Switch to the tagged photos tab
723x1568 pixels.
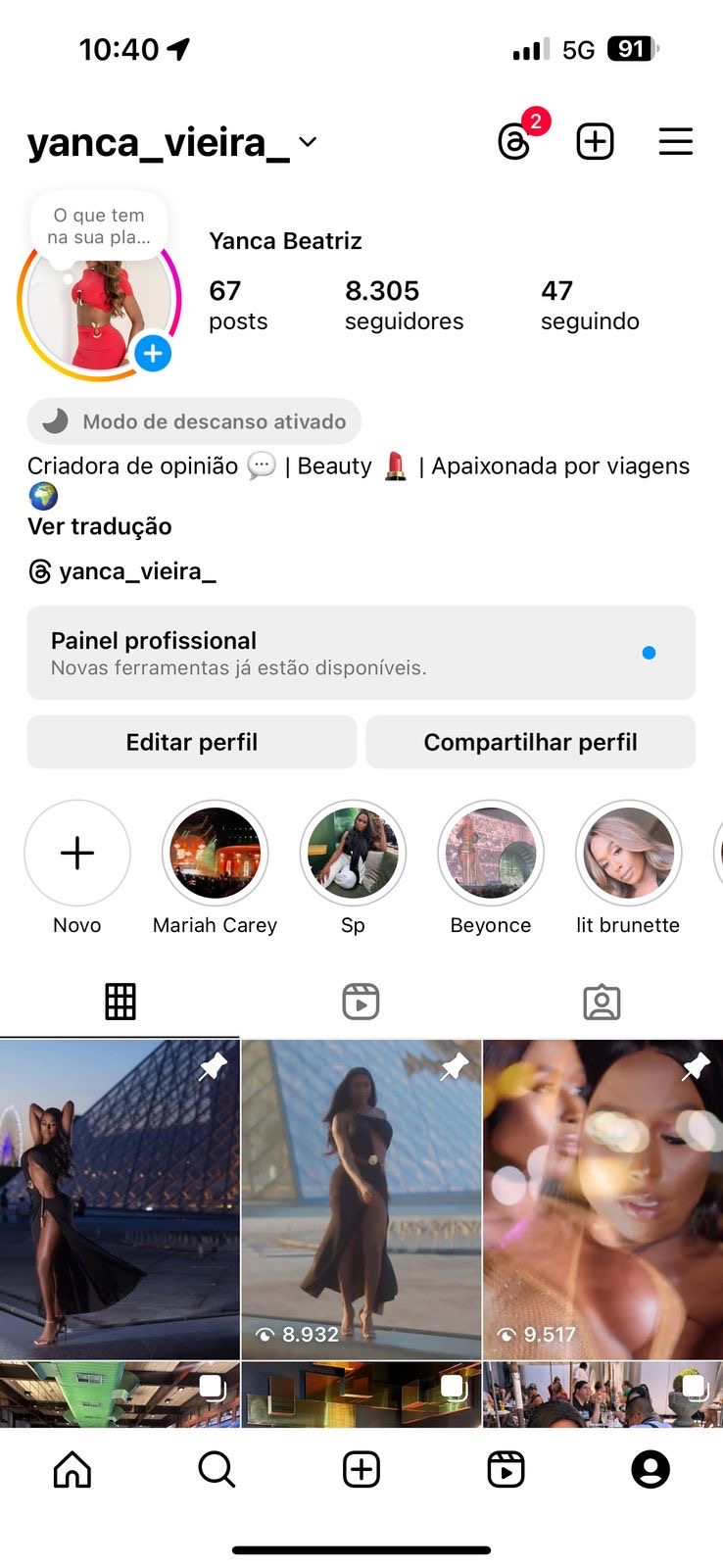pyautogui.click(x=602, y=1002)
